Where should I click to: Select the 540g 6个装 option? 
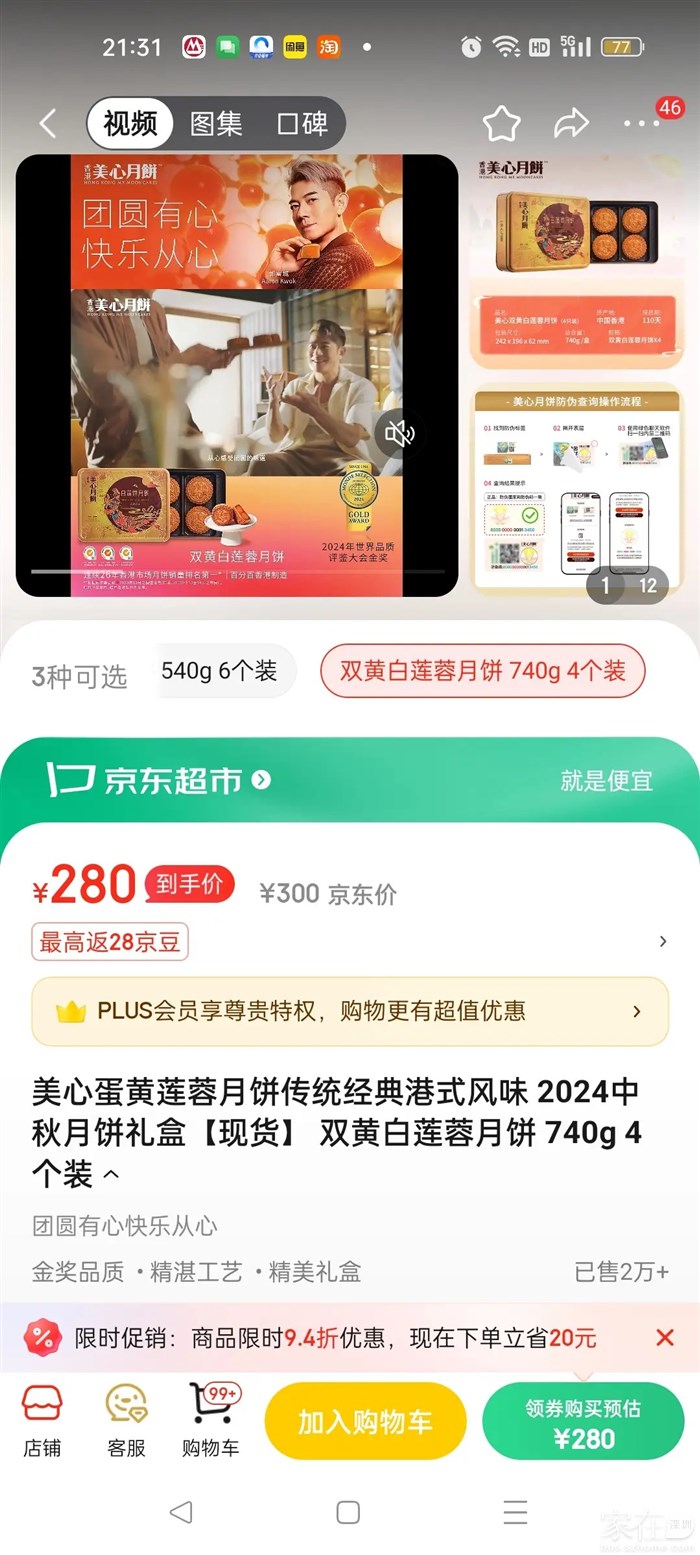(219, 671)
